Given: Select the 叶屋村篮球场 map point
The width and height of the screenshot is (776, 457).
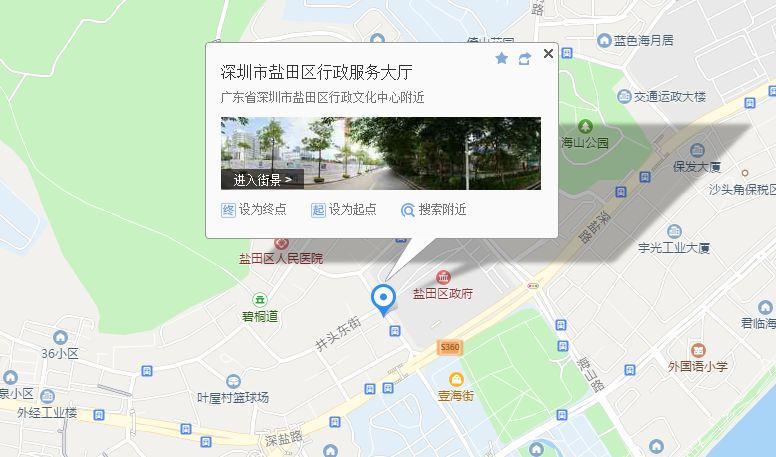Looking at the screenshot, I should point(233,381).
